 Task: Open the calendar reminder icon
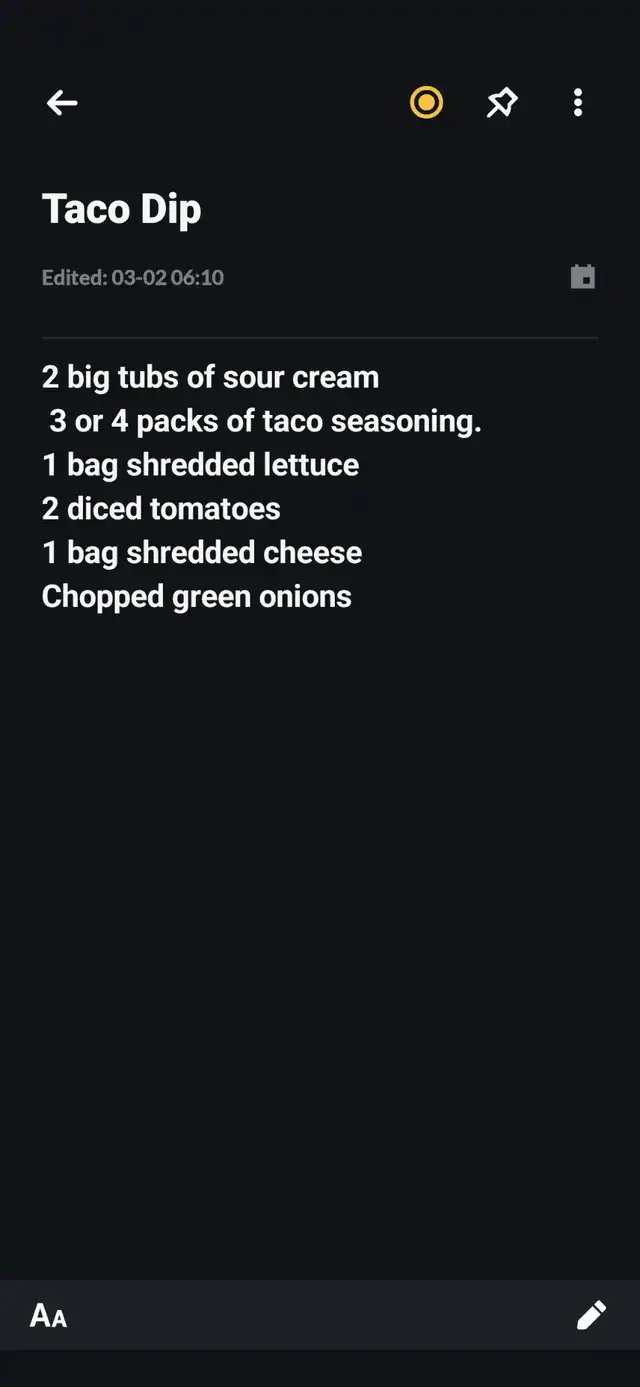[x=583, y=277]
